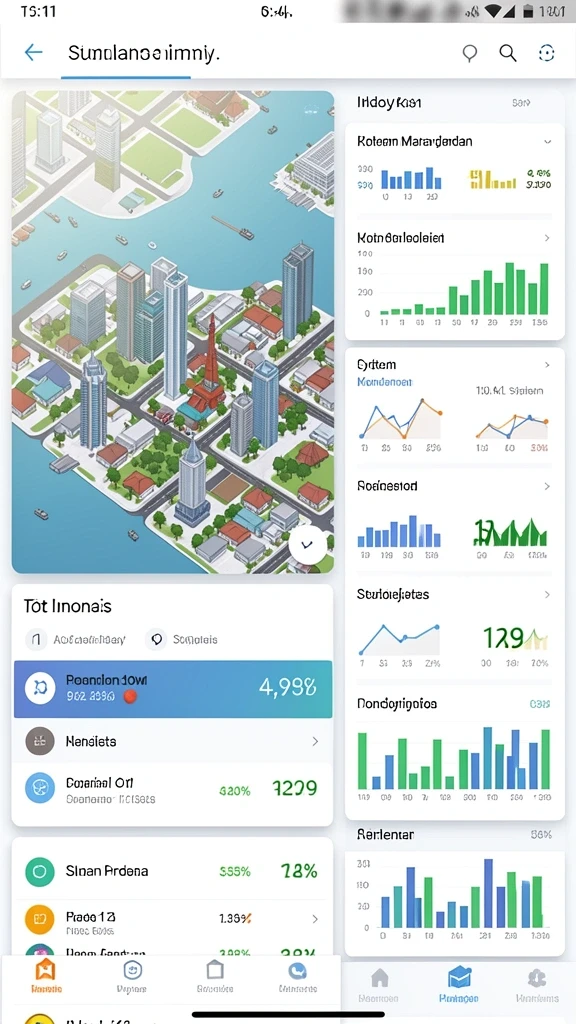Open the Prade 12 row with the chevron
This screenshot has width=576, height=1024.
[172, 920]
